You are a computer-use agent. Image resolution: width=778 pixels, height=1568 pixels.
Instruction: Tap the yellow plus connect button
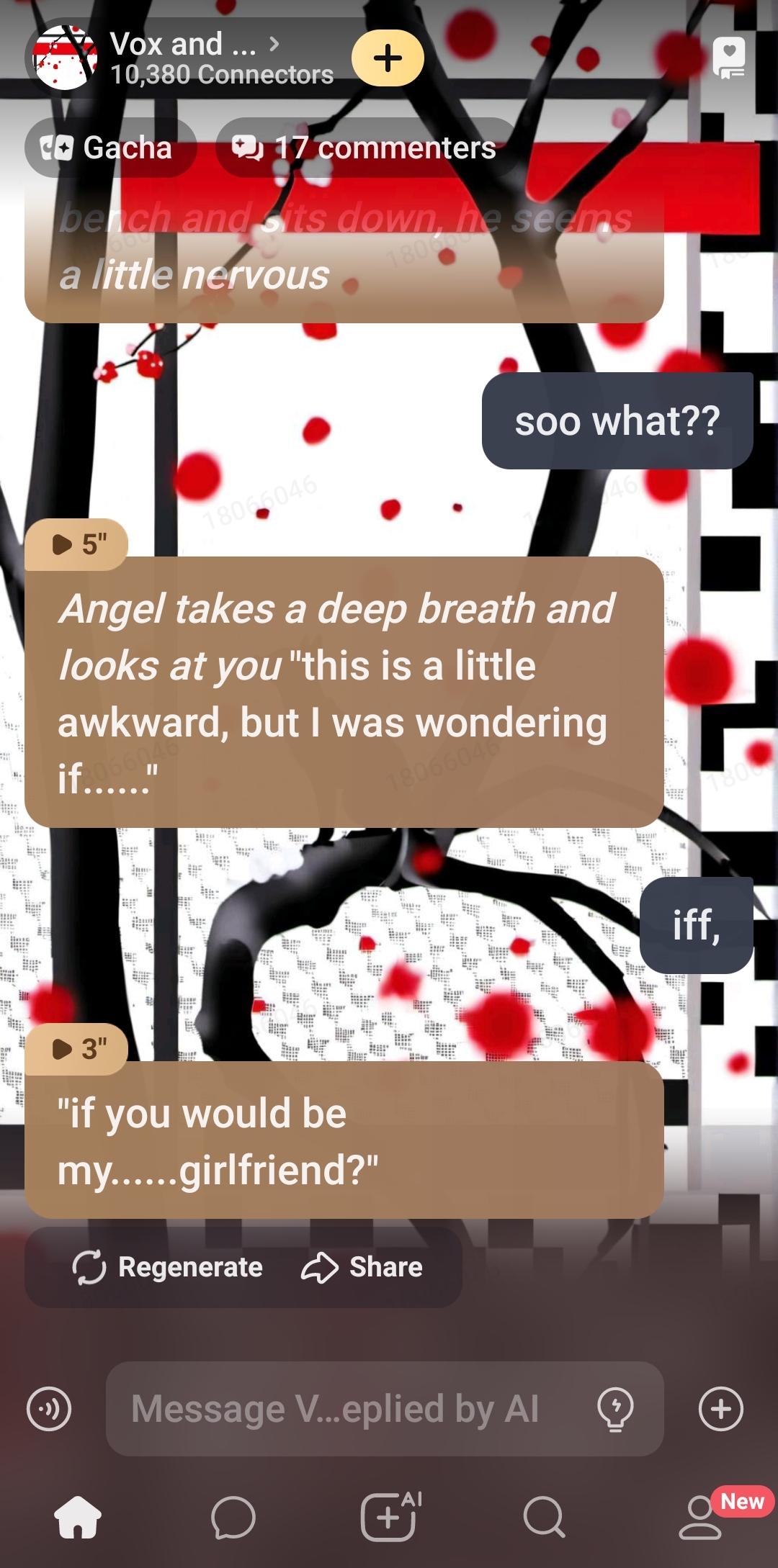pos(388,58)
